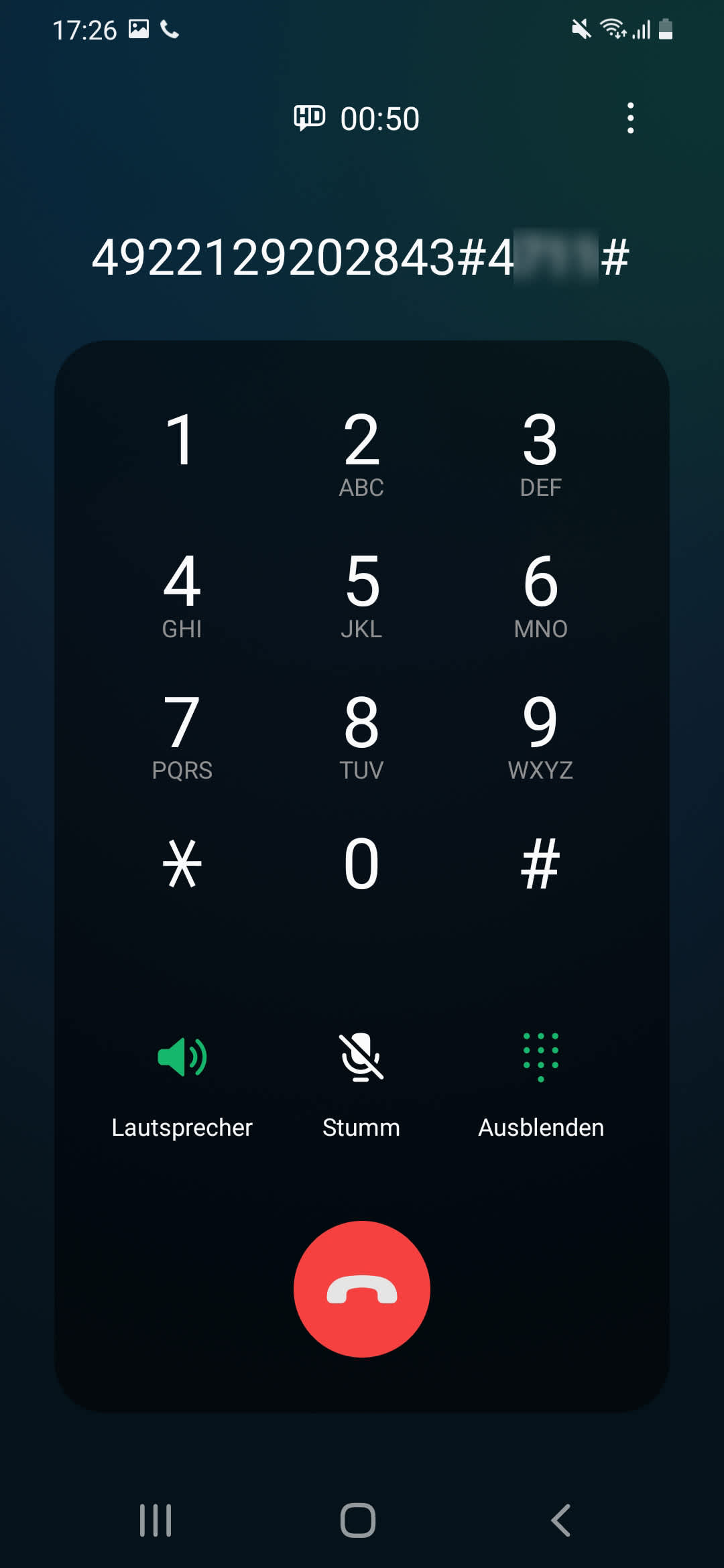Enter digit 0 on keypad
The image size is (724, 1568).
[x=361, y=864]
